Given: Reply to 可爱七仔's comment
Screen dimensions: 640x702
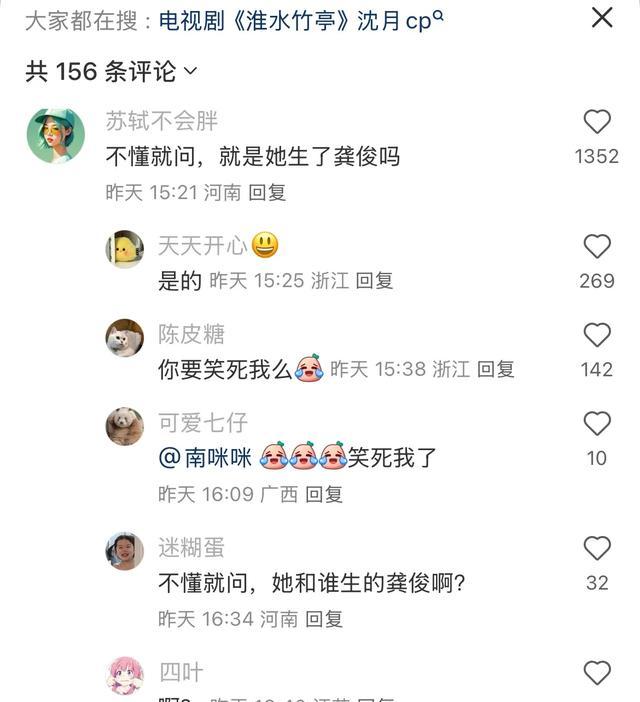Looking at the screenshot, I should [324, 494].
